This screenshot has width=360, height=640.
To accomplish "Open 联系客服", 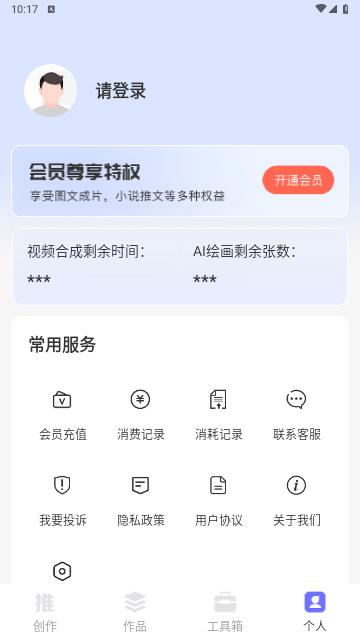I will coord(297,415).
